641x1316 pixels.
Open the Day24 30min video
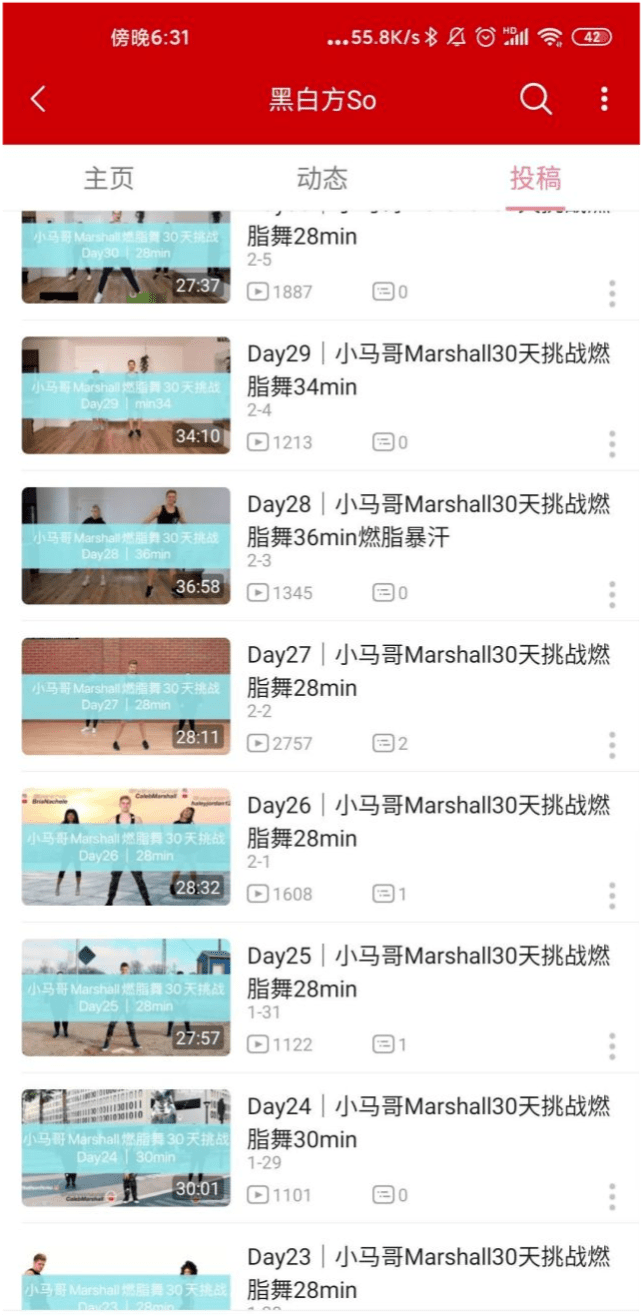pos(428,1122)
